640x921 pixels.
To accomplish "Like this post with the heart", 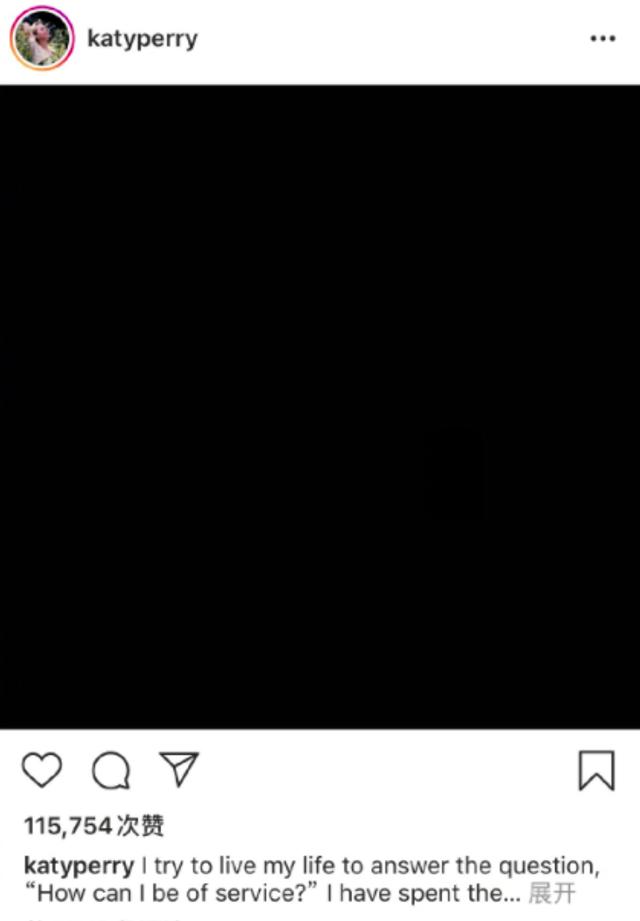I will (x=42, y=770).
